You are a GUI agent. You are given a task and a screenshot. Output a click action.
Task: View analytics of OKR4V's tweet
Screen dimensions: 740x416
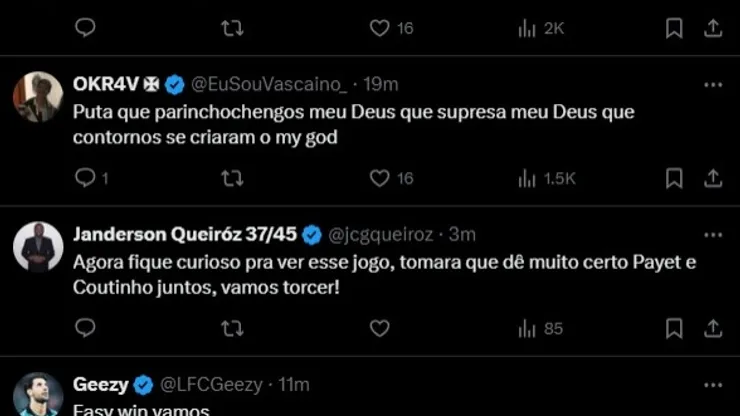pyautogui.click(x=547, y=178)
